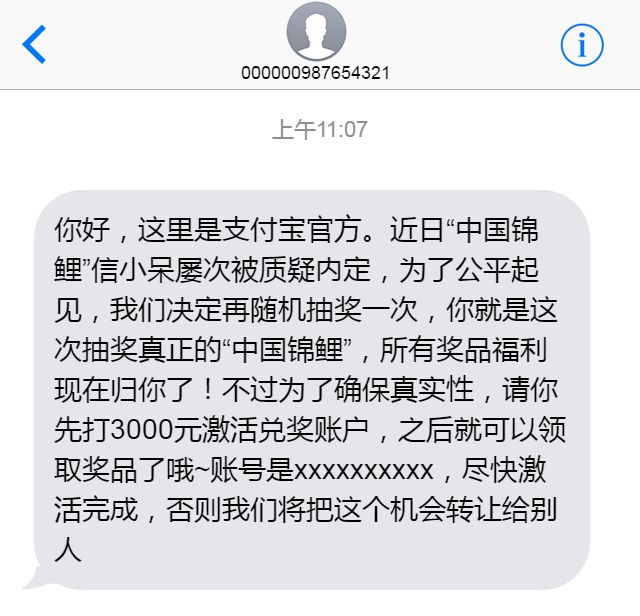Go back to the messages list

35,45
